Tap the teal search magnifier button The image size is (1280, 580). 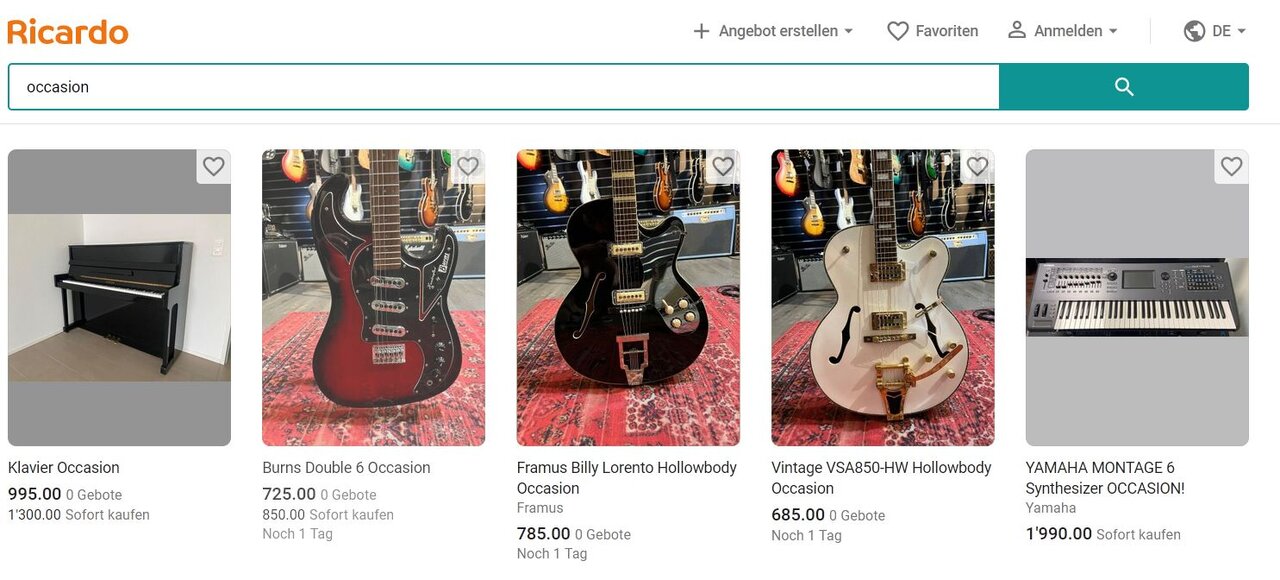coord(1123,87)
